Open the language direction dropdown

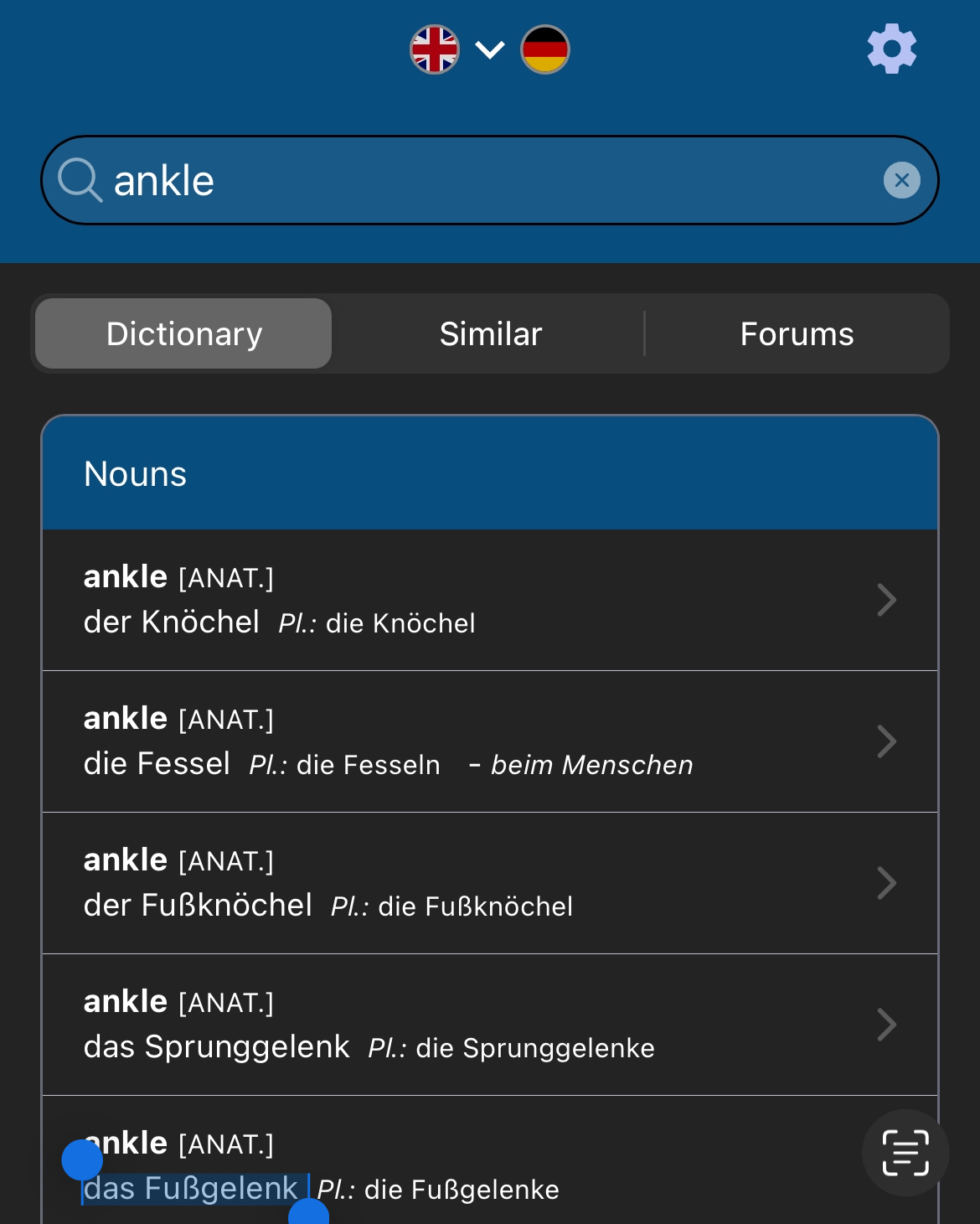pos(490,49)
